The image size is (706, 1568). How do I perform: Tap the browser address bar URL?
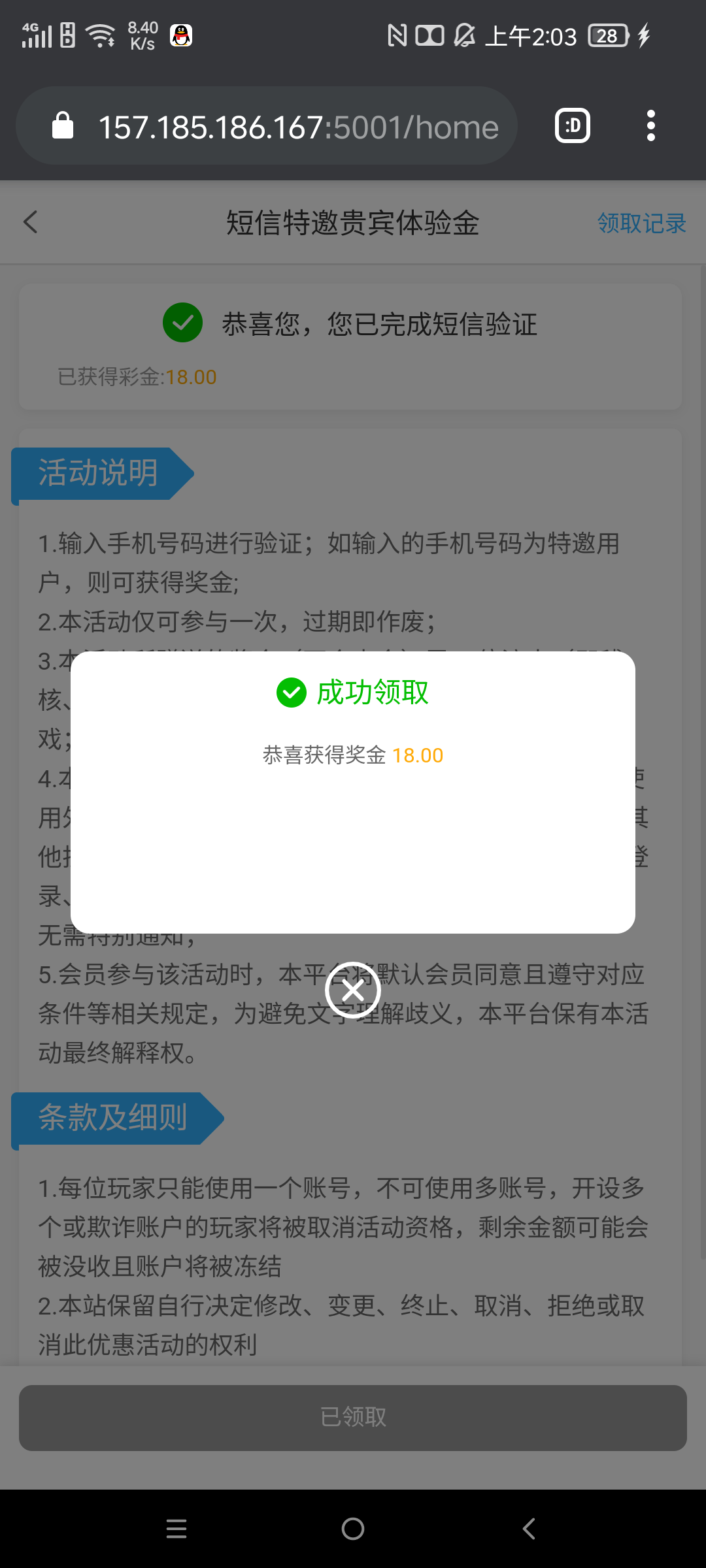[x=298, y=127]
